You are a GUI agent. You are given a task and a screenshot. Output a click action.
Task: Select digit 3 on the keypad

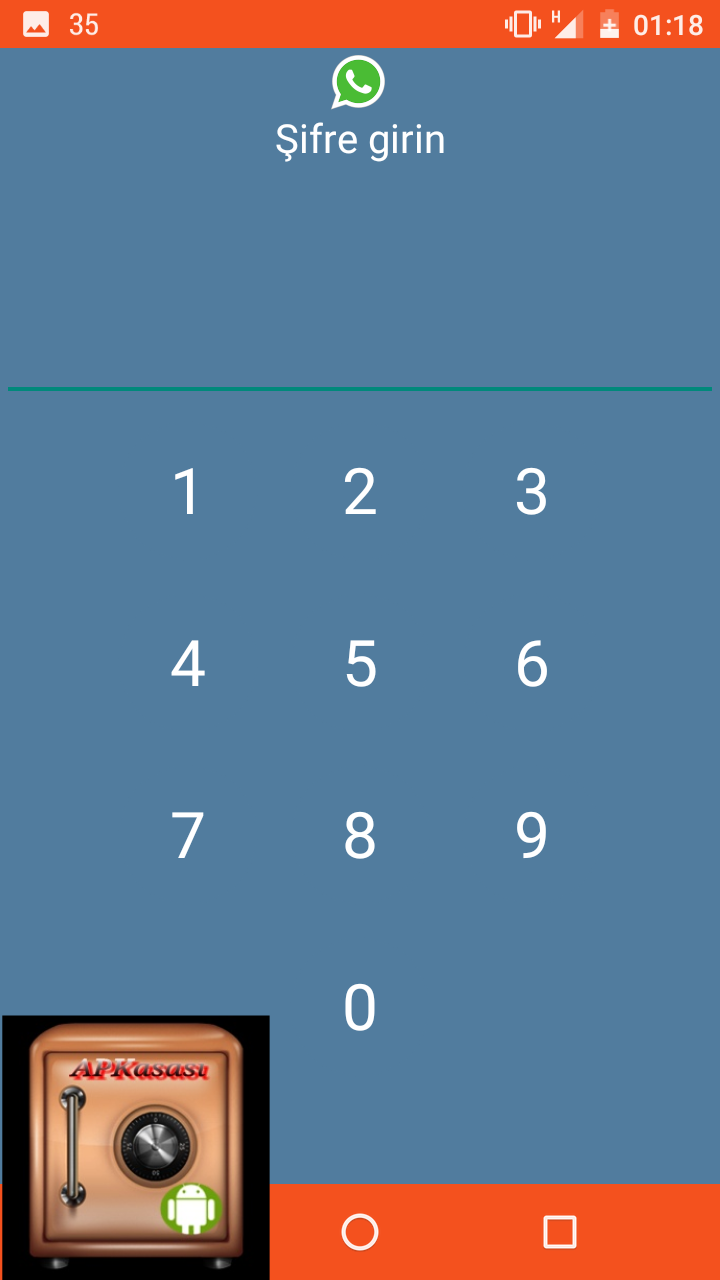pyautogui.click(x=532, y=492)
